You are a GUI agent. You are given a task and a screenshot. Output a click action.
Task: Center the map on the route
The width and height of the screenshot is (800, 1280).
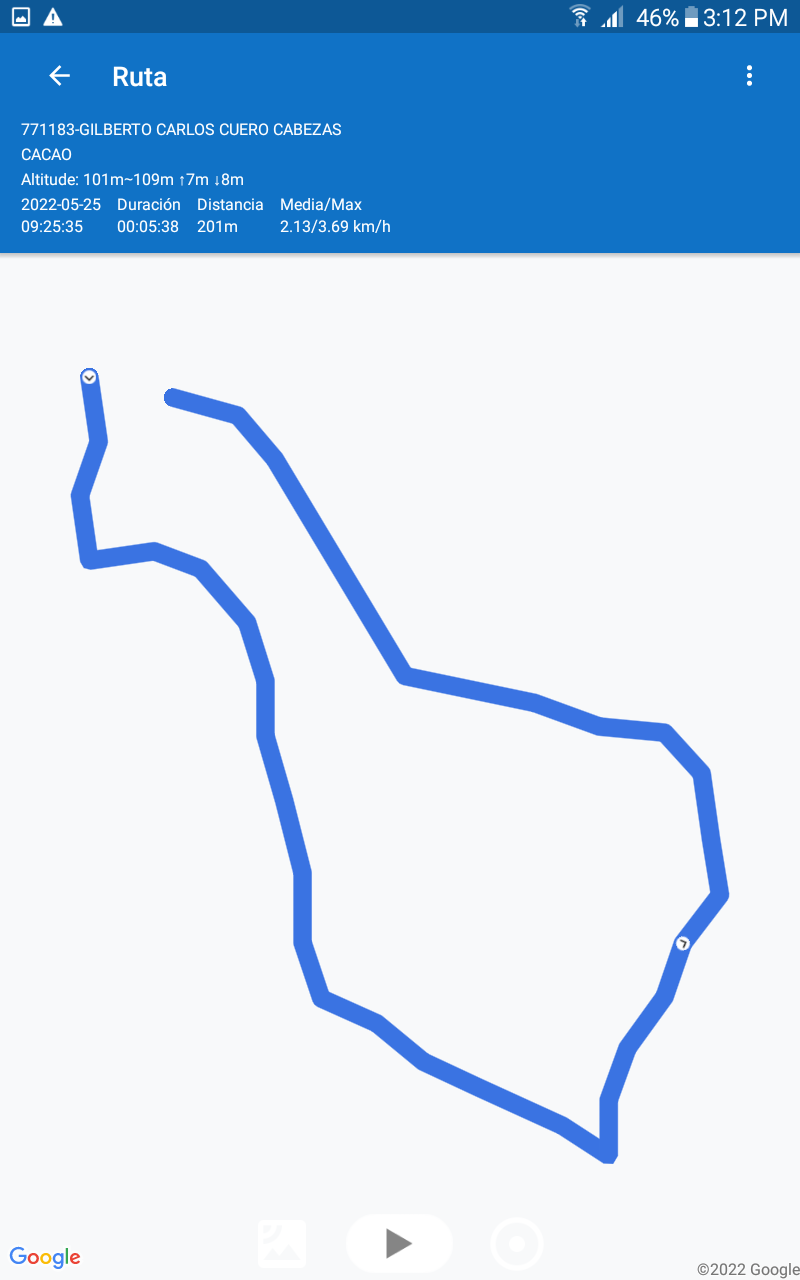point(517,1244)
